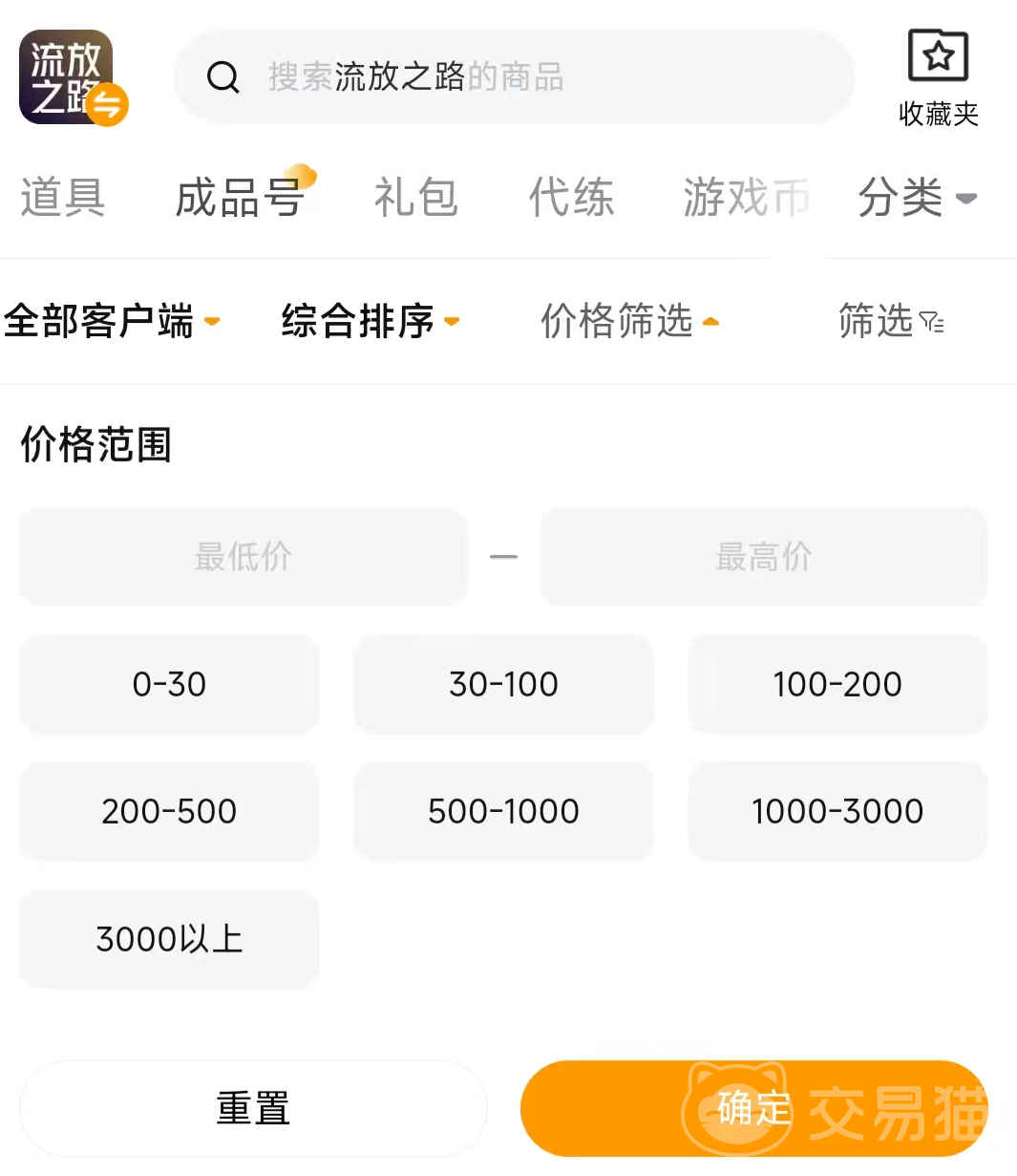Open the 收藏夹 favorites folder
Image resolution: width=1017 pixels, height=1176 pixels.
(x=938, y=78)
